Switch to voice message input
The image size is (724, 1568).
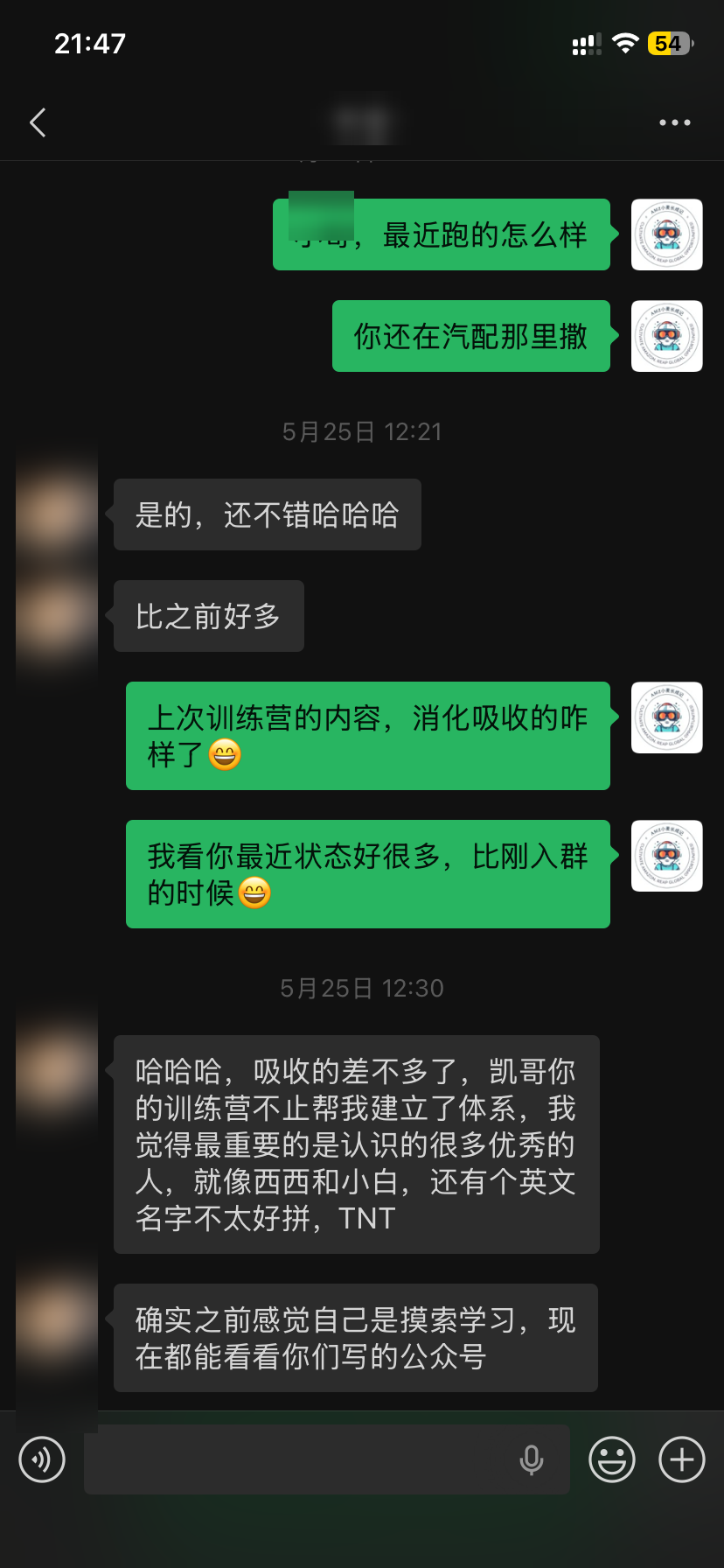[42, 1459]
